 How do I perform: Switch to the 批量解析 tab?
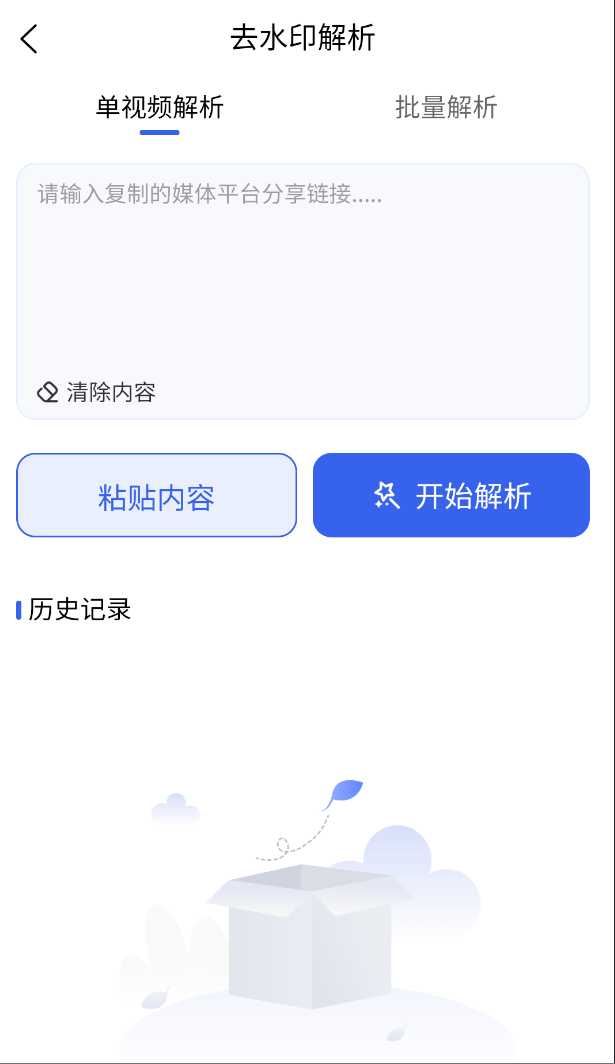(446, 107)
